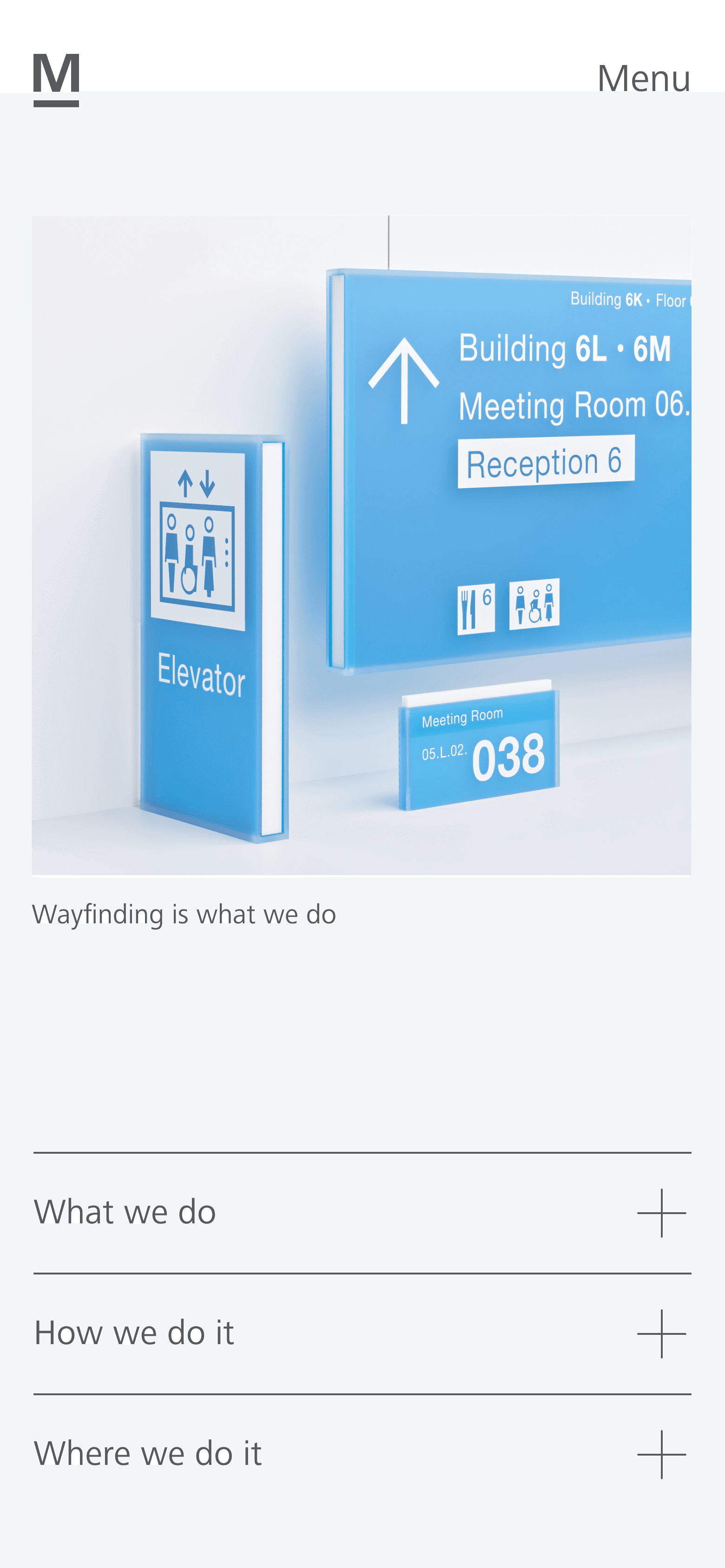Open the Menu in the header

point(643,78)
